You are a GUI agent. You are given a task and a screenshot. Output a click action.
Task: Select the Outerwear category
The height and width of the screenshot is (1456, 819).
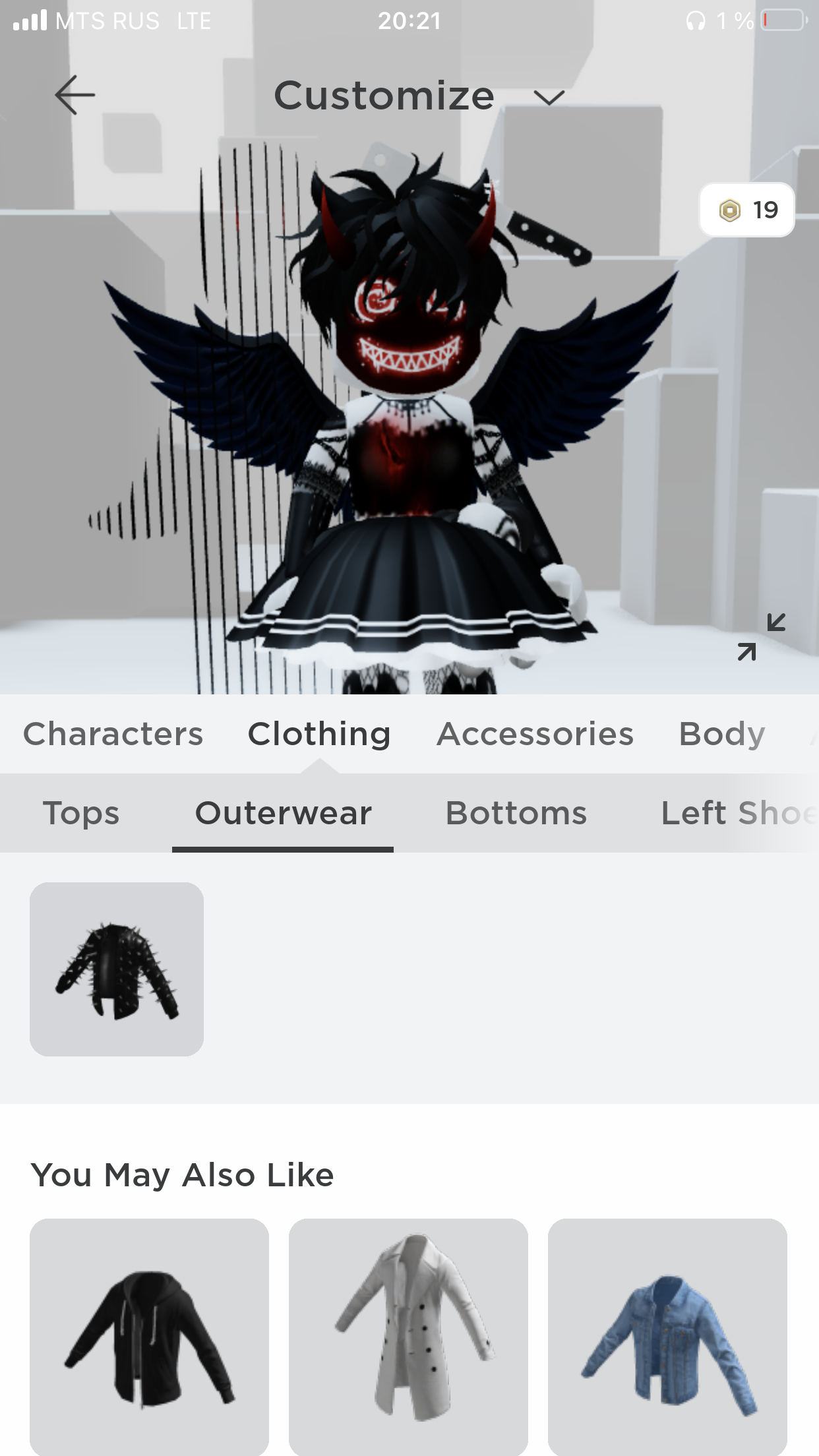[283, 813]
